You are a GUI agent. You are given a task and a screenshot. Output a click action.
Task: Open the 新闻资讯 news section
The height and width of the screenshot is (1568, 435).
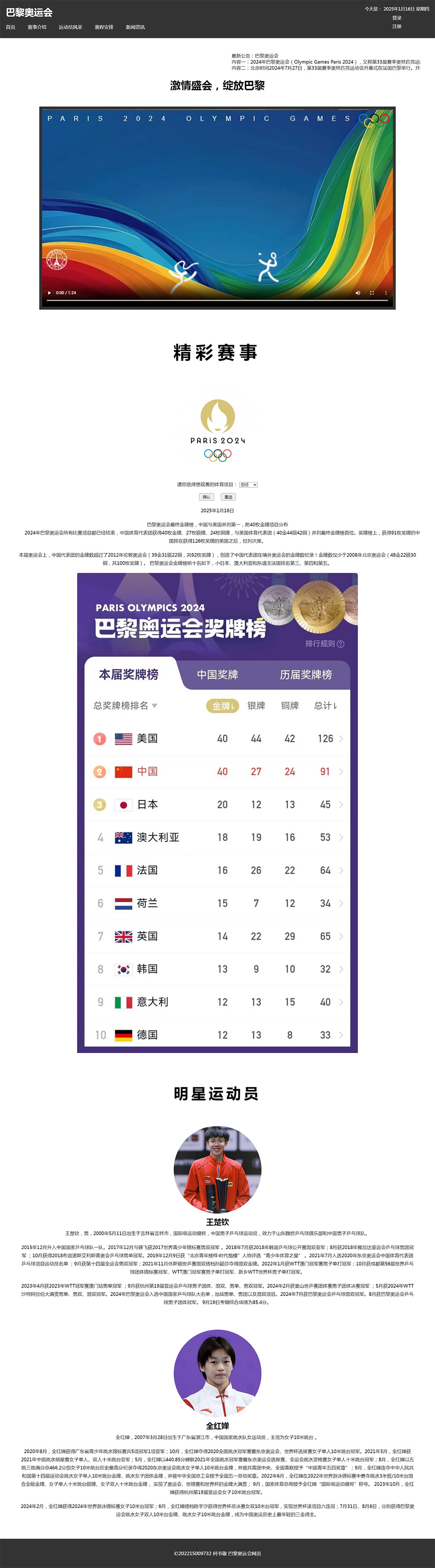coord(135,27)
